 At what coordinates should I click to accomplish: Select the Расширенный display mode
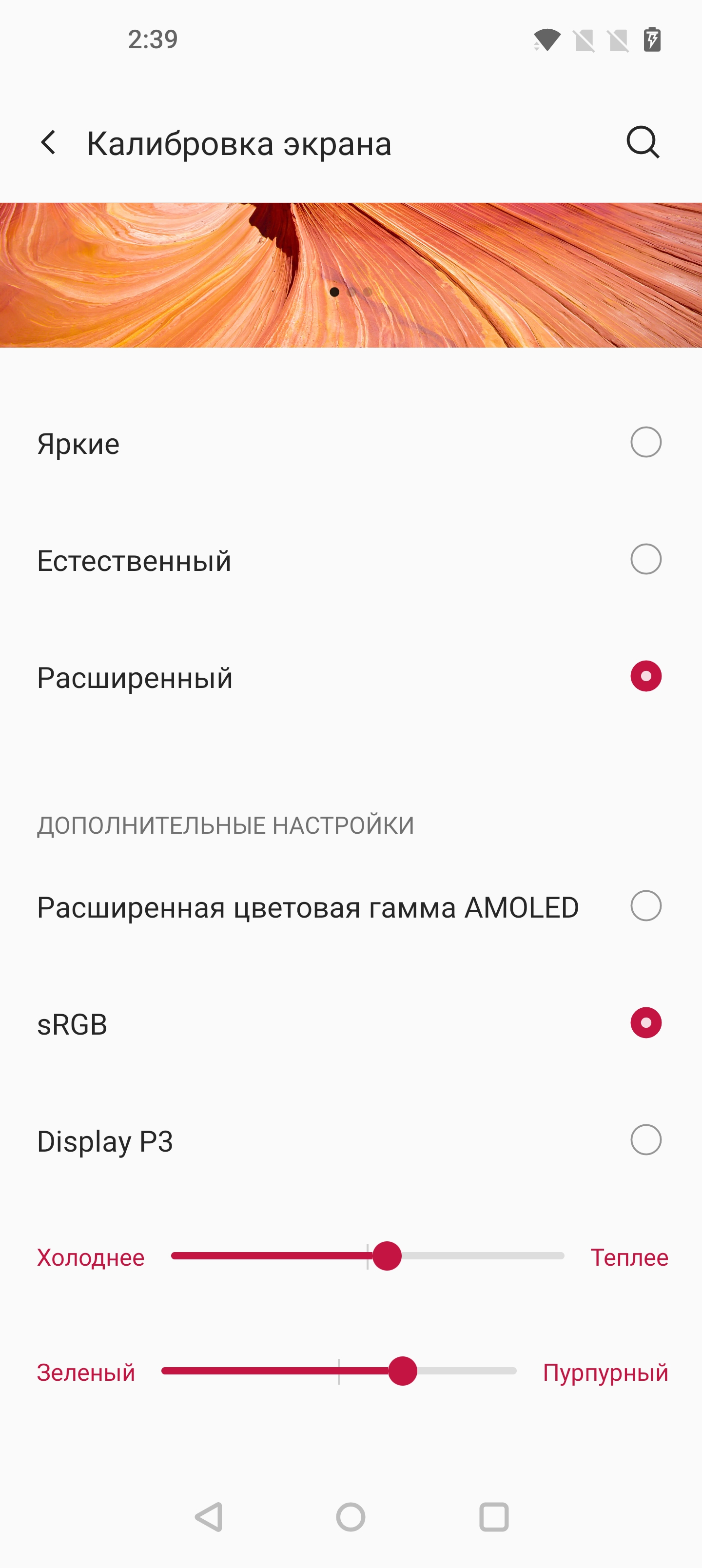click(645, 676)
